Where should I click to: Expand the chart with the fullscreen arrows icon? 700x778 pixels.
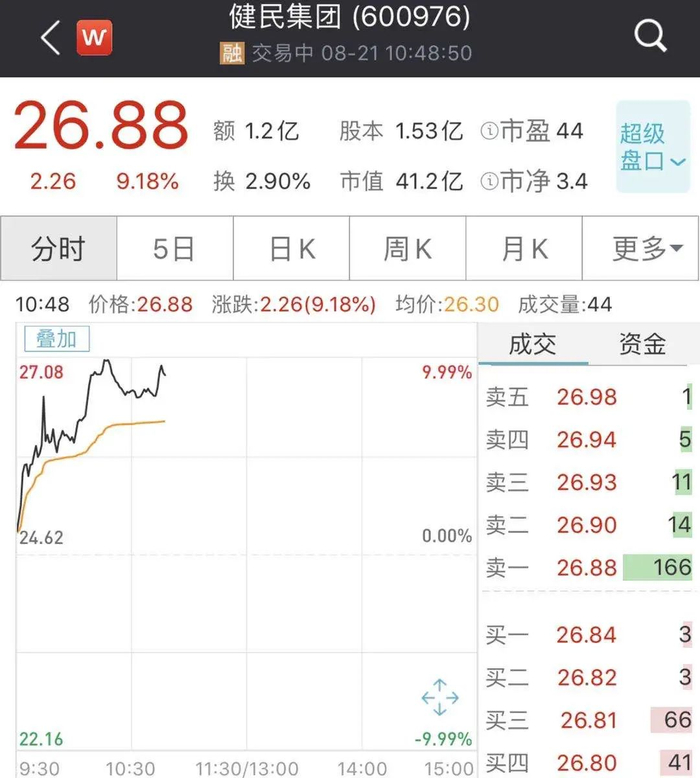(440, 698)
